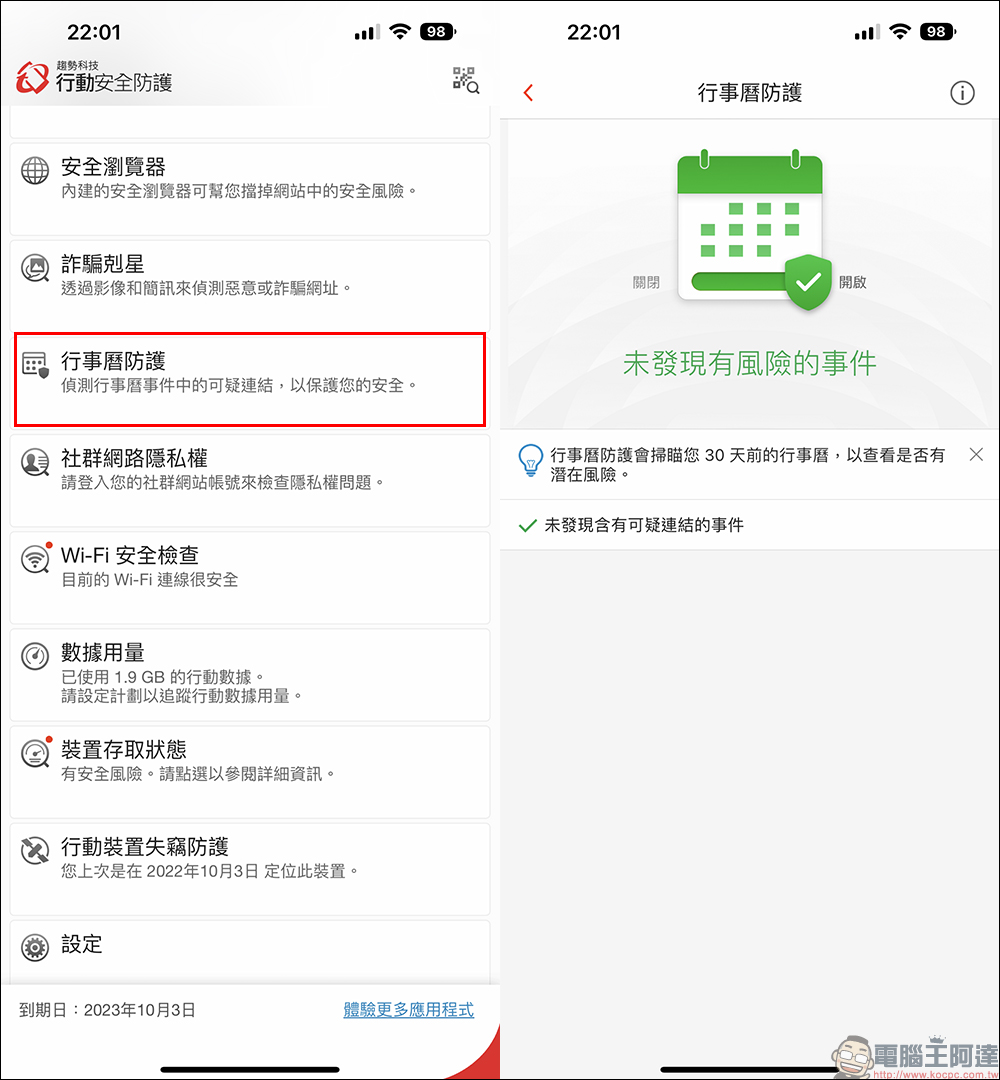Open 數據用量 data usage

tap(250, 672)
